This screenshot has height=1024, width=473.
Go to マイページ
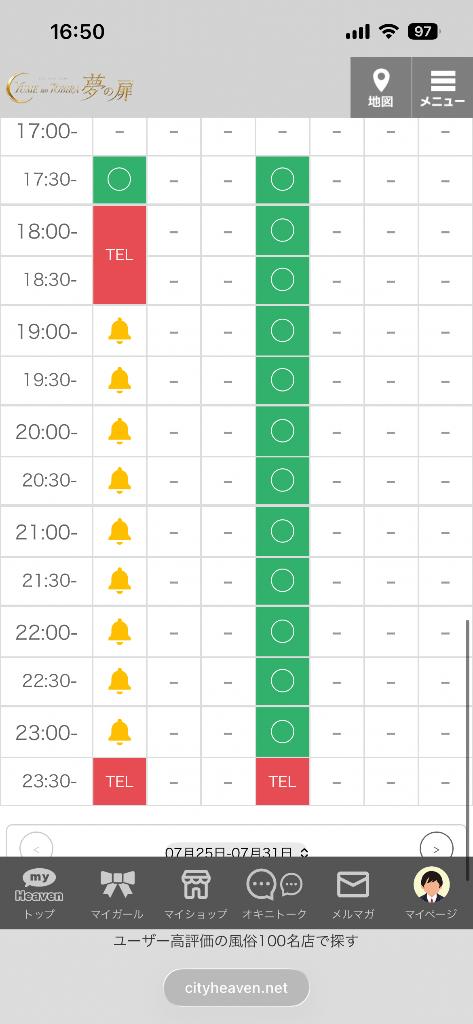point(431,893)
